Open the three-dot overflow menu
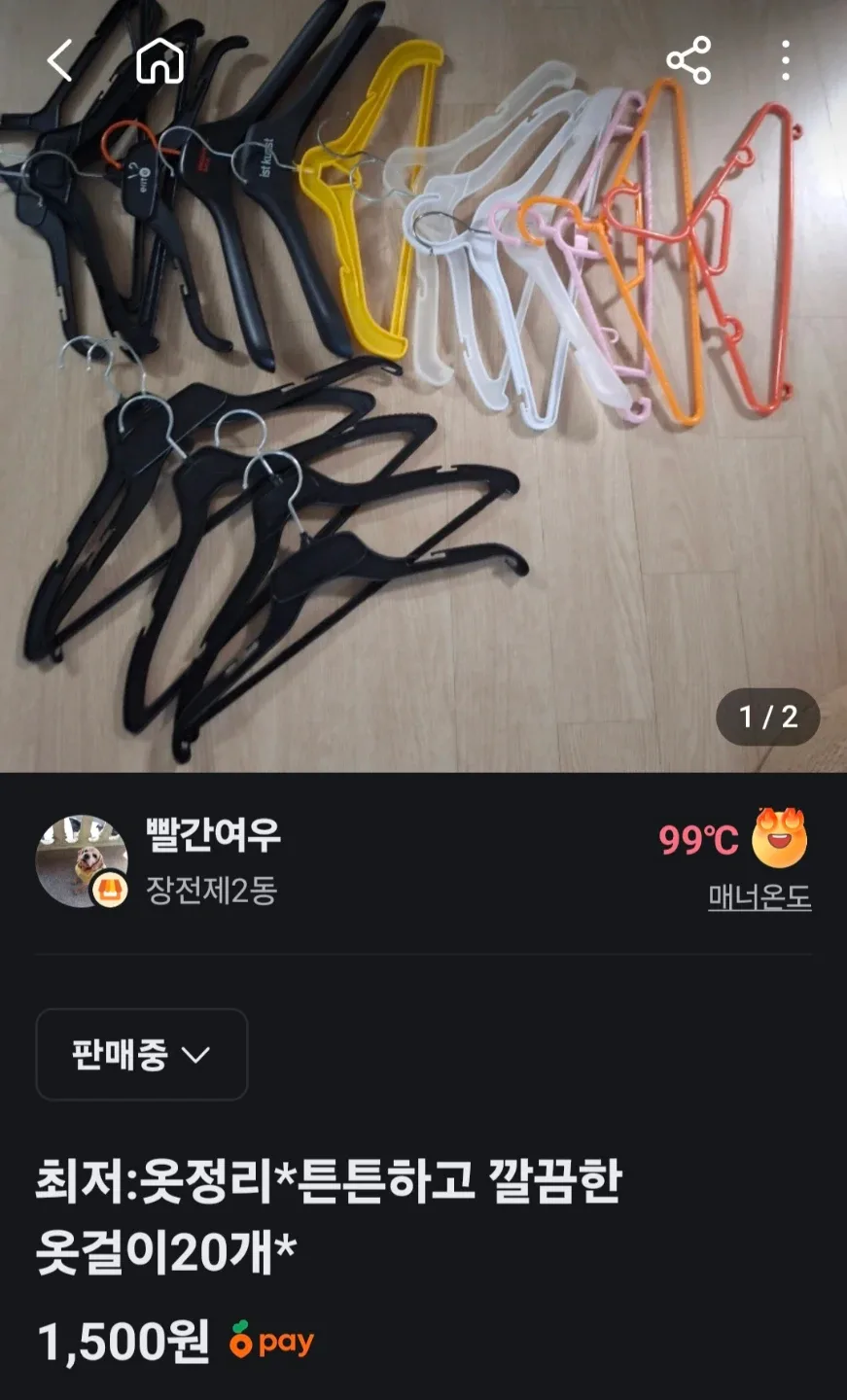Screen dimensions: 847x1400 (785, 61)
